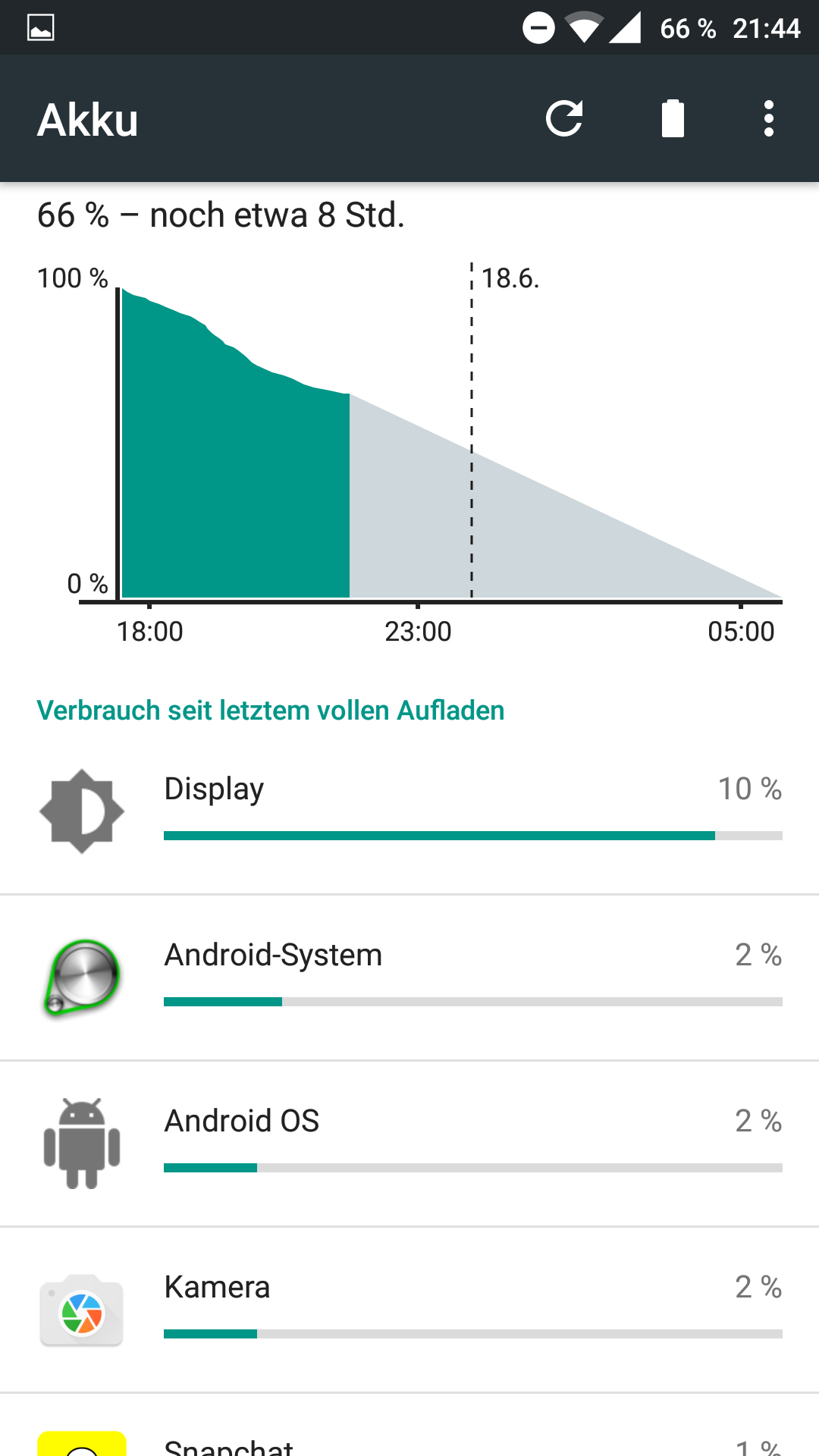Viewport: 819px width, 1456px height.
Task: Open Android-System usage details
Action: pyautogui.click(x=409, y=977)
